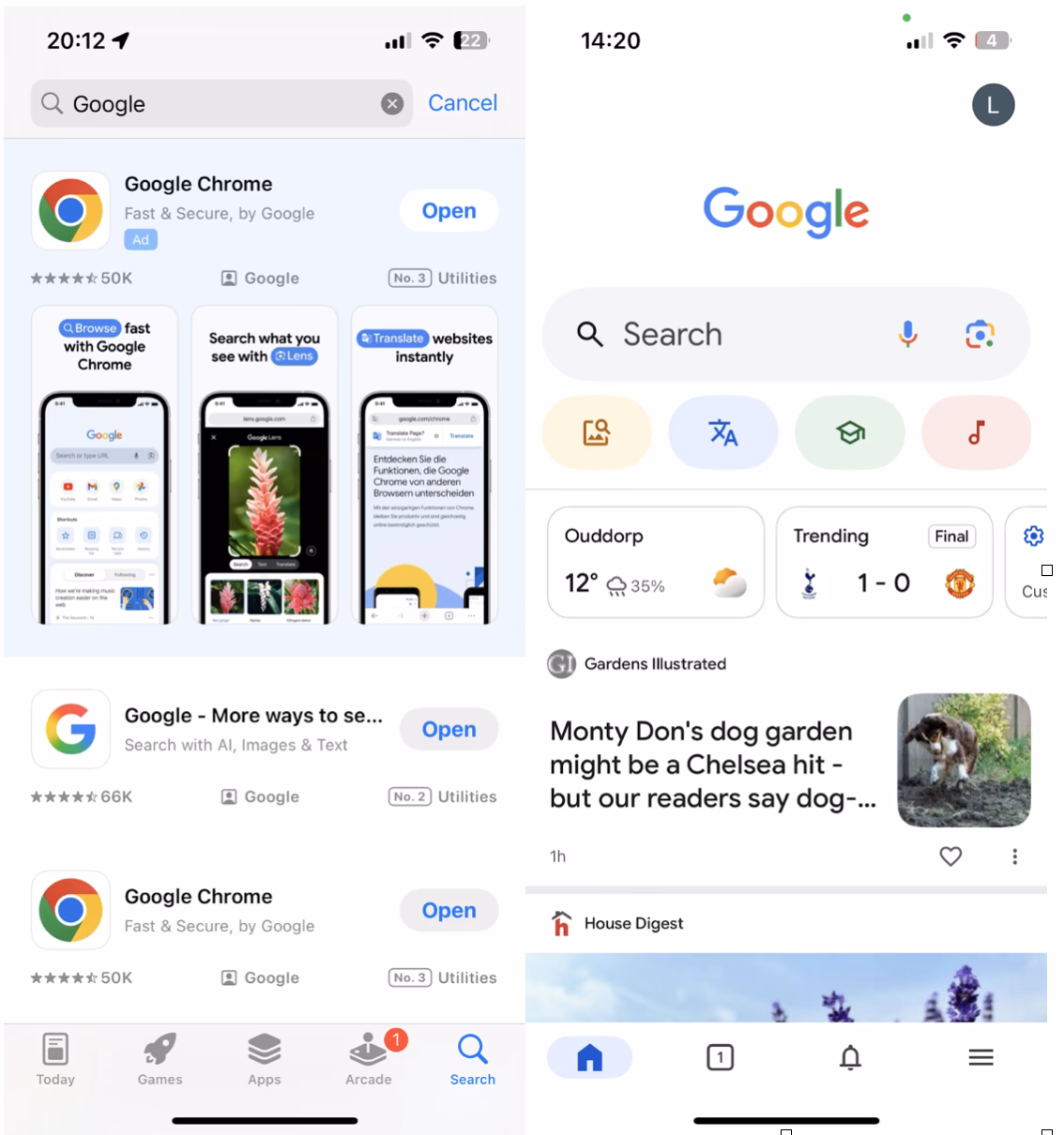Viewport: 1064px width, 1135px height.
Task: Clear the Google text in App Store search
Action: point(392,104)
